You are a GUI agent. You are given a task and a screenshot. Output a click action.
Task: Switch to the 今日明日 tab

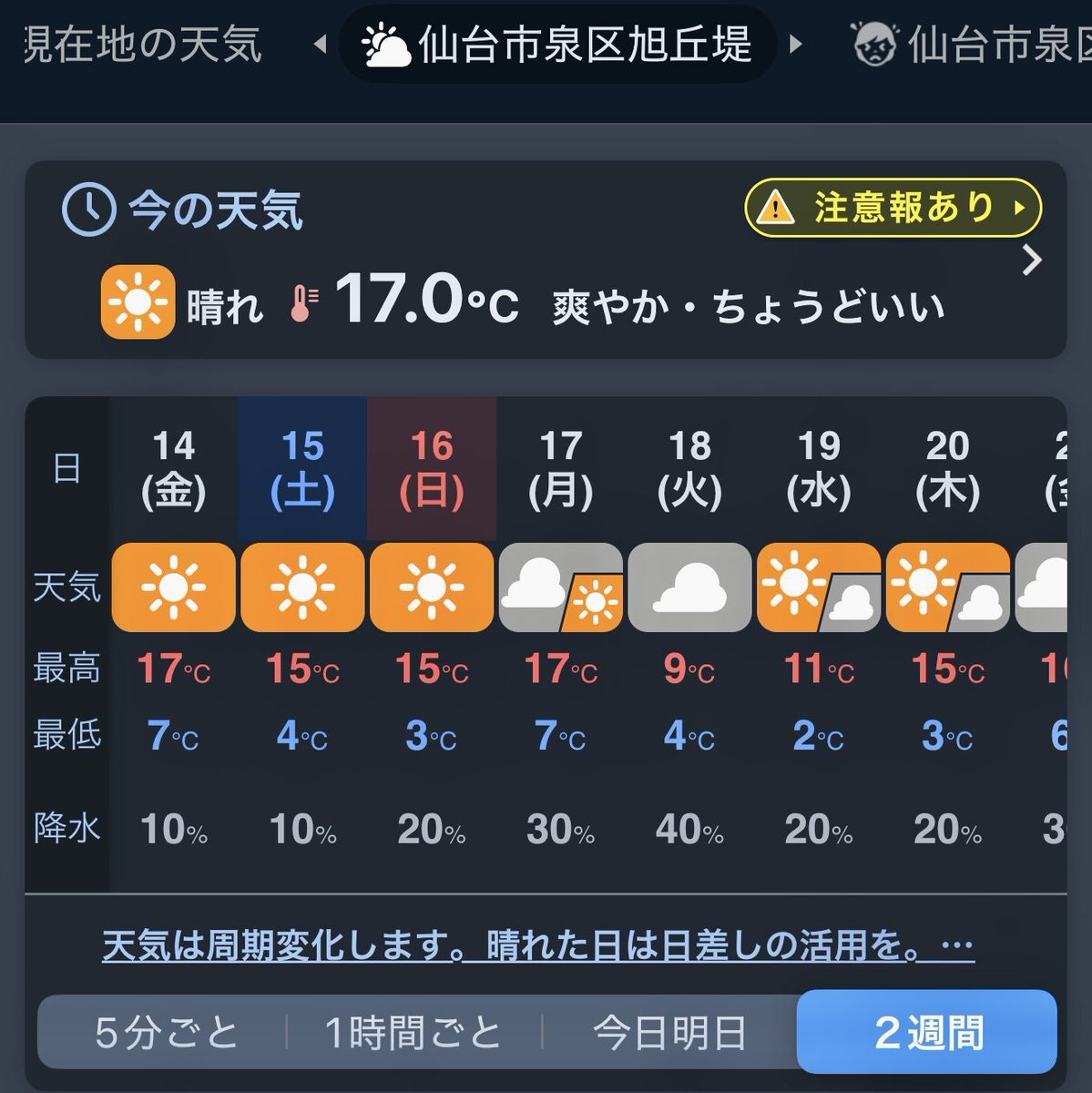(669, 1033)
